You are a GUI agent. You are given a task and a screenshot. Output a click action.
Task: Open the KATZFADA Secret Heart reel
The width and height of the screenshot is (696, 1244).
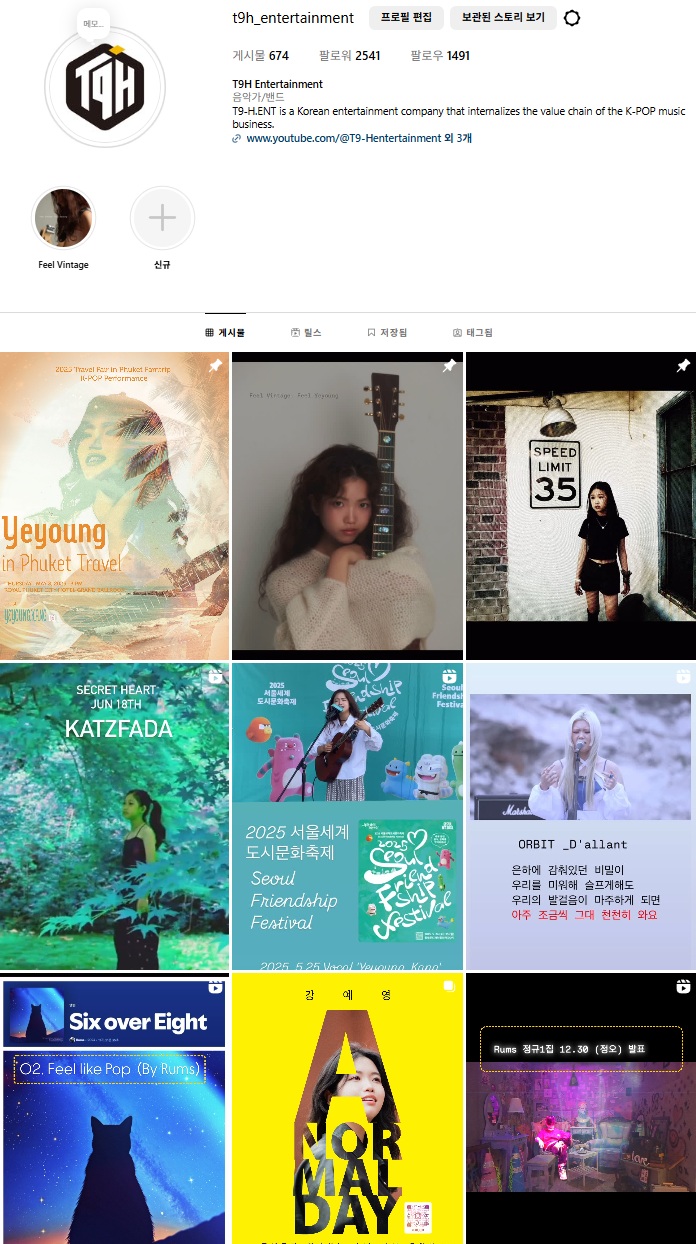[114, 815]
